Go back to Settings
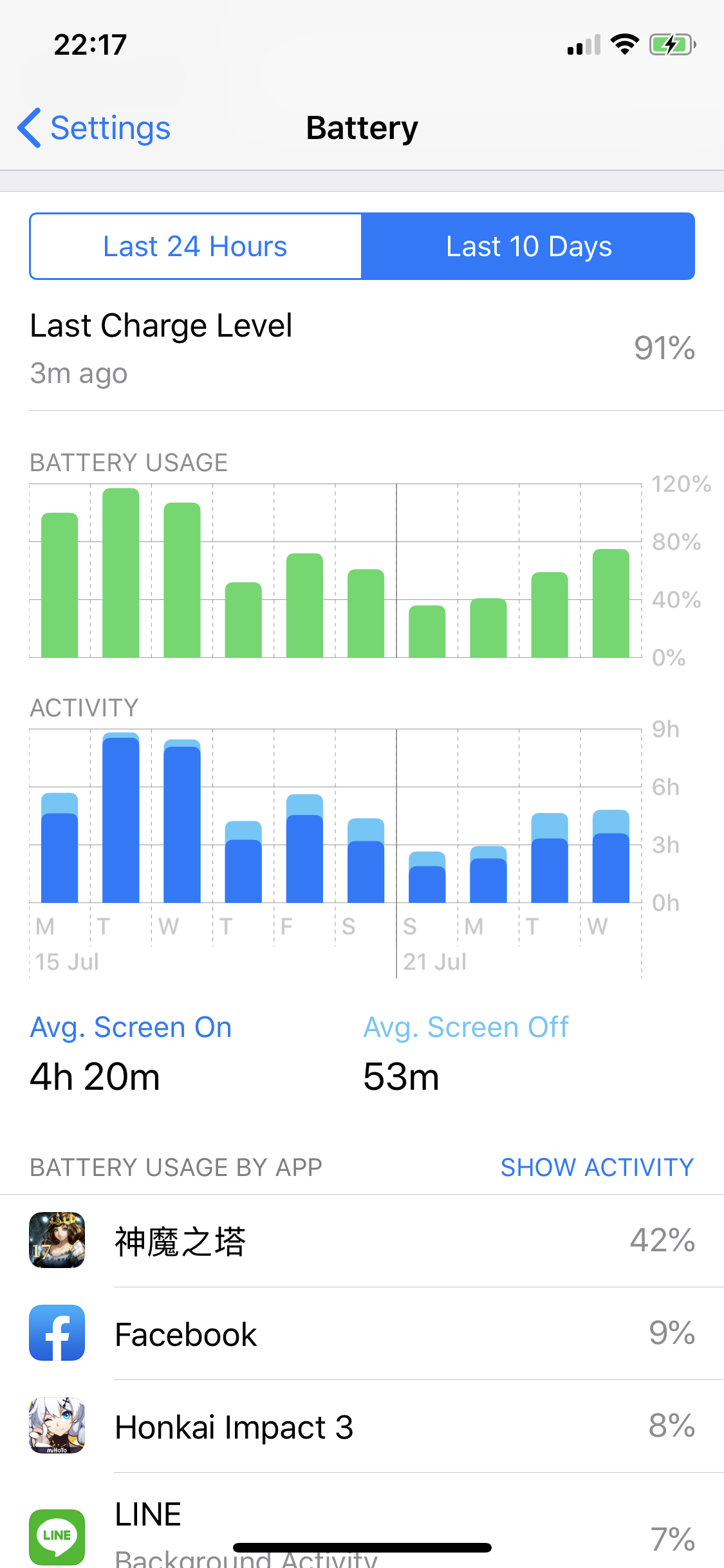 coord(94,128)
